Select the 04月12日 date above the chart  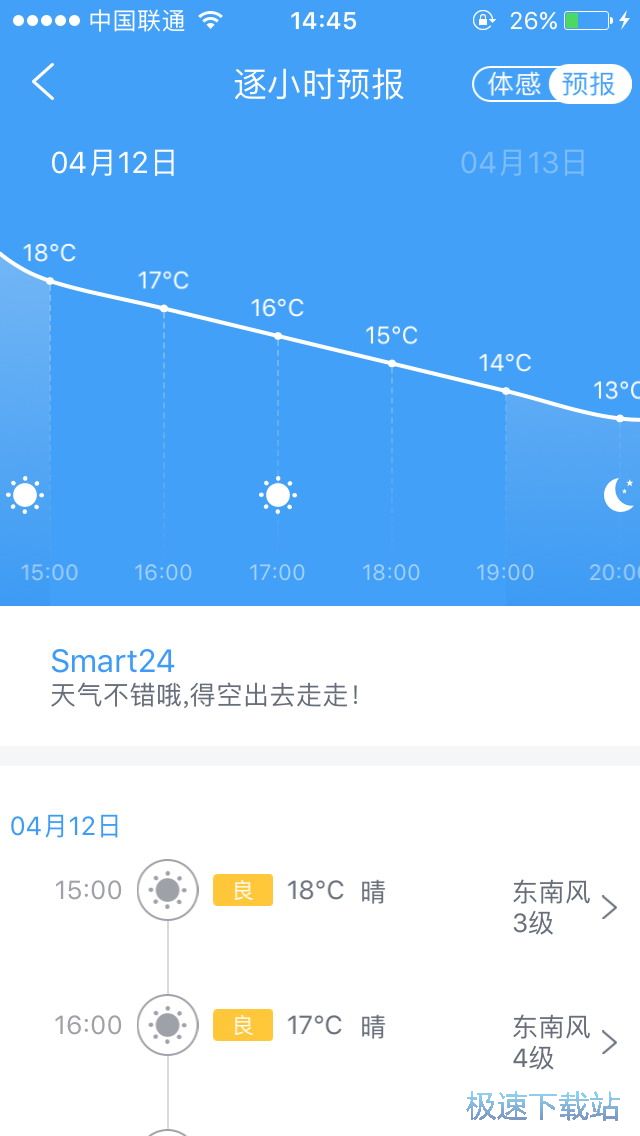pos(114,163)
